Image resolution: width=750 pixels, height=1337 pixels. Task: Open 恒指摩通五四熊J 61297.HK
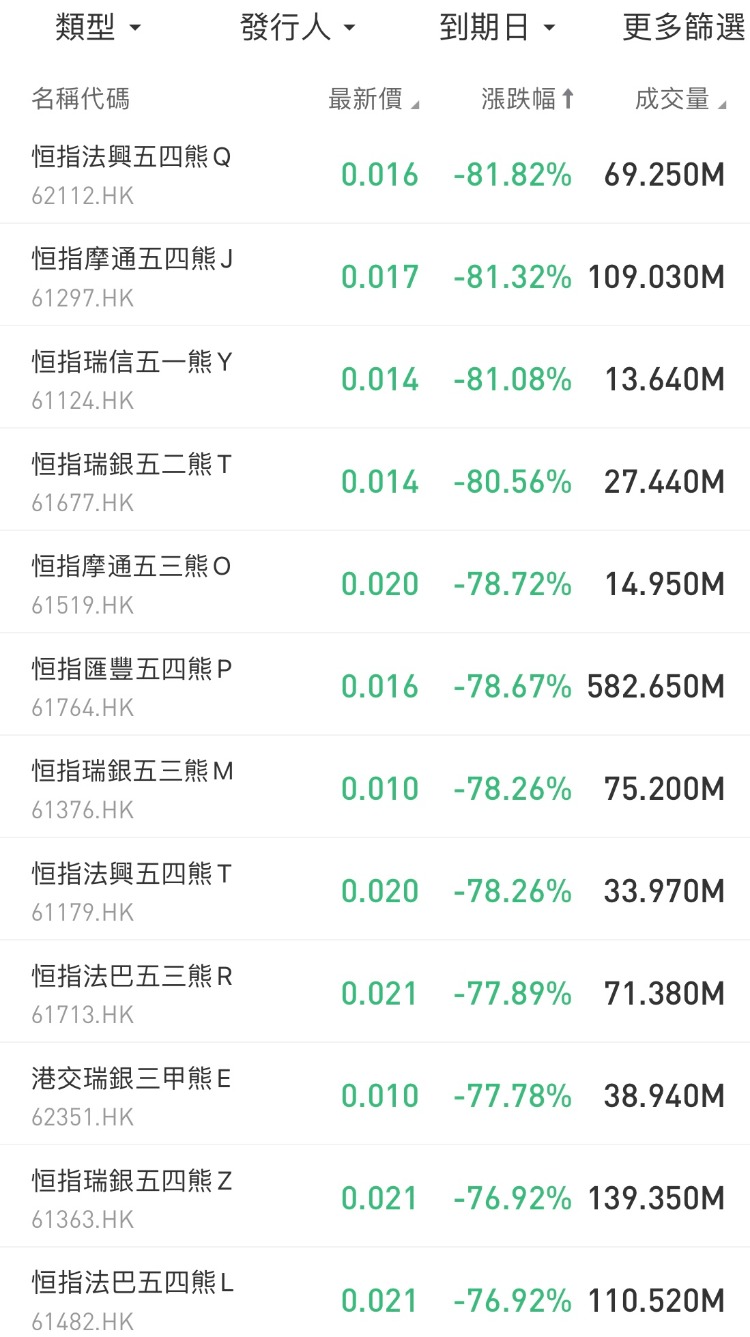tap(375, 276)
